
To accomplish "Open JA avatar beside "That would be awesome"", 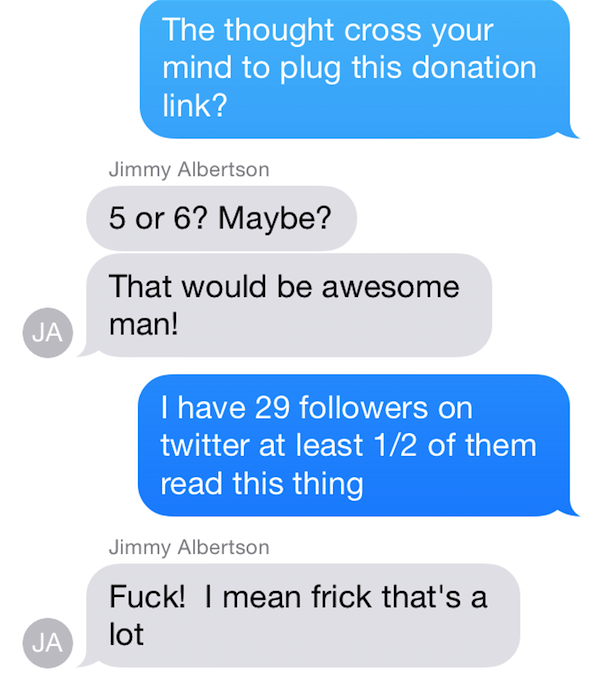I will pos(44,333).
